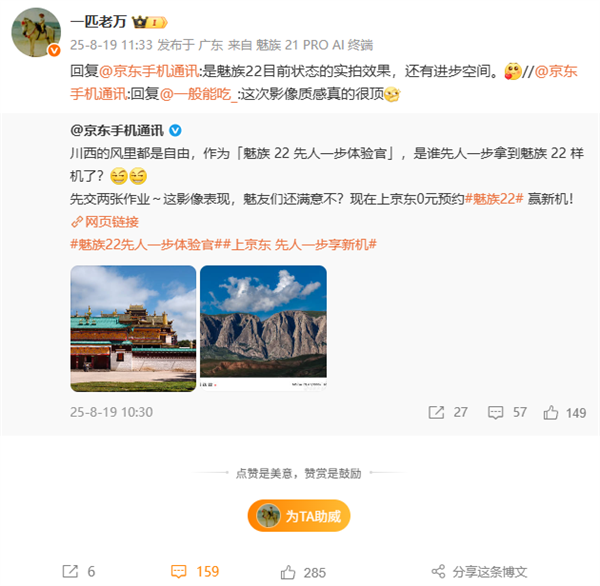Tap 分享这条博文 to share the post
Image resolution: width=600 pixels, height=586 pixels.
tap(479, 572)
